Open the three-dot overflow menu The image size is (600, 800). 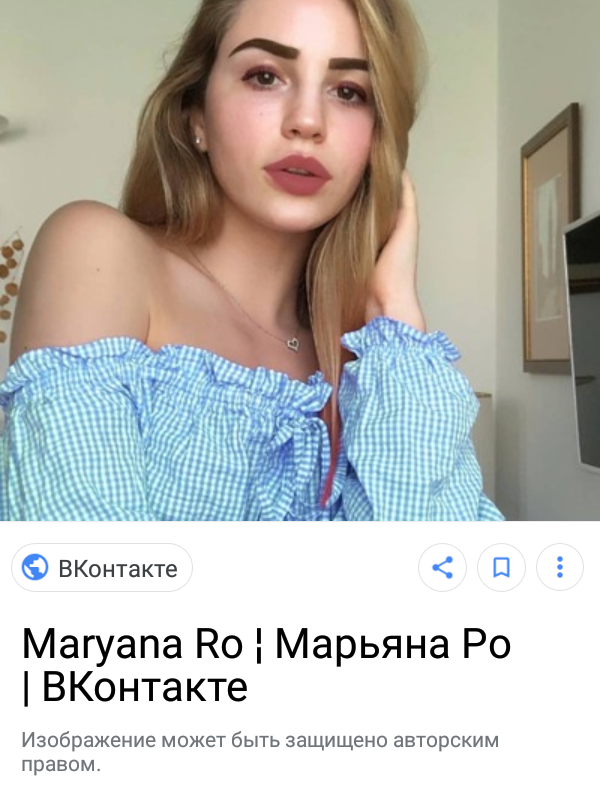point(560,569)
